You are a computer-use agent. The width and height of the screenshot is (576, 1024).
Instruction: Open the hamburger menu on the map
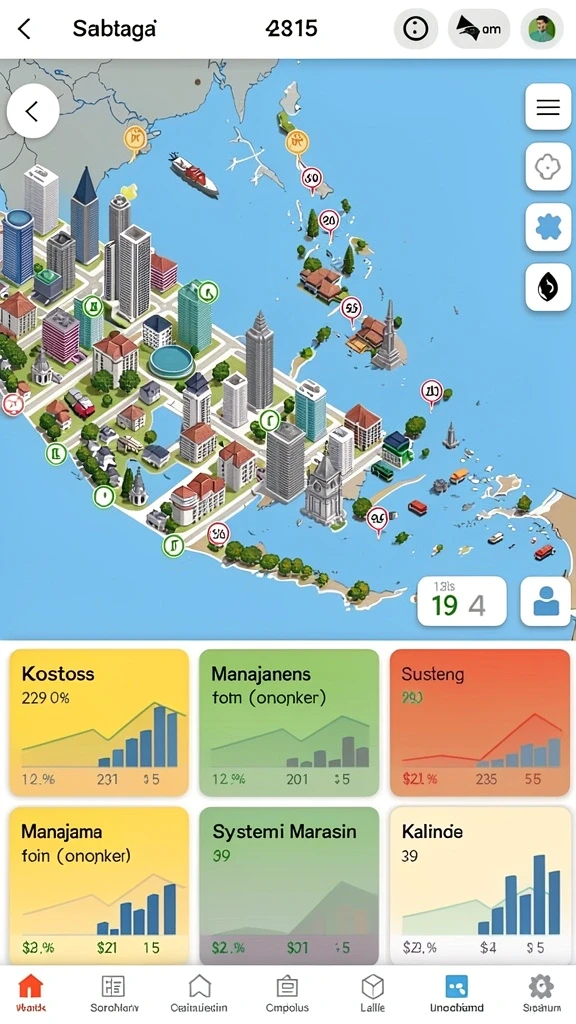(x=548, y=107)
